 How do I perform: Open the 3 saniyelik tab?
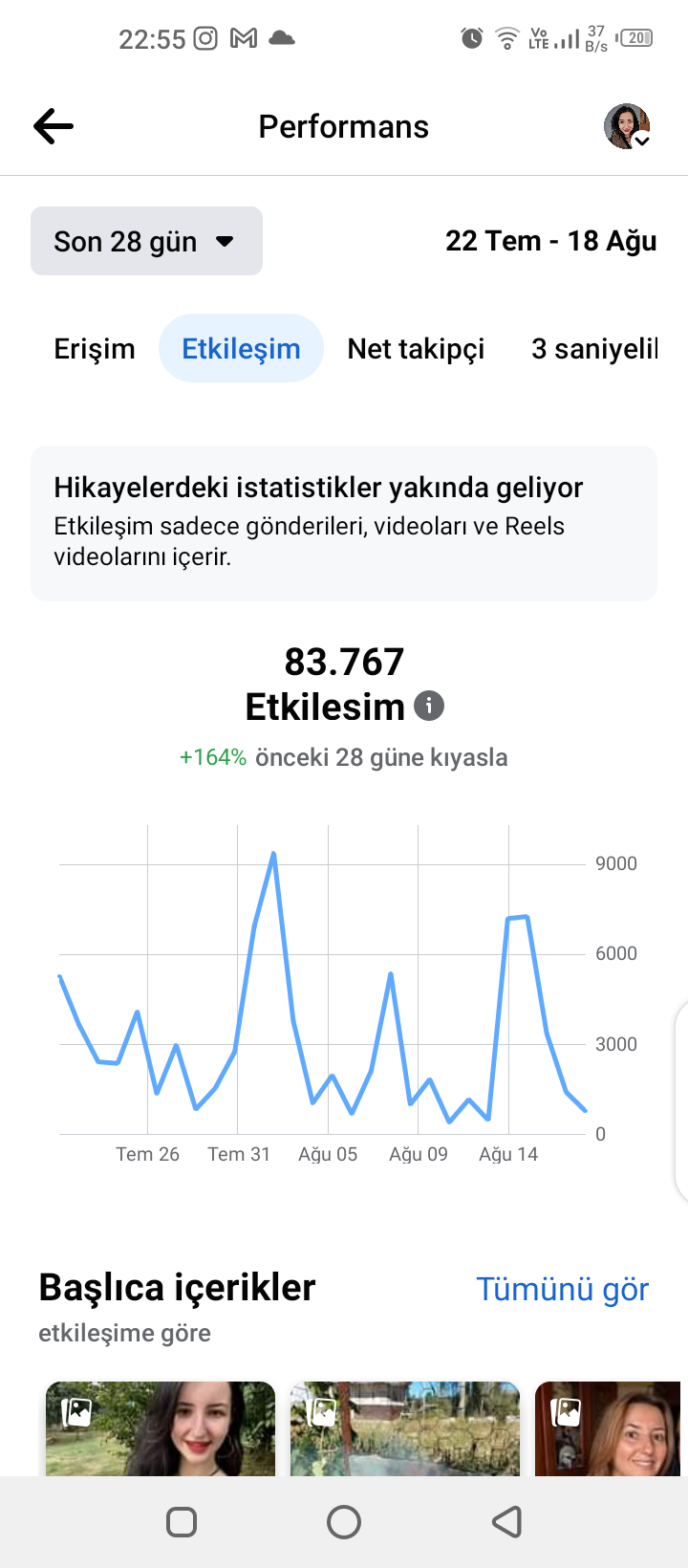click(x=595, y=349)
